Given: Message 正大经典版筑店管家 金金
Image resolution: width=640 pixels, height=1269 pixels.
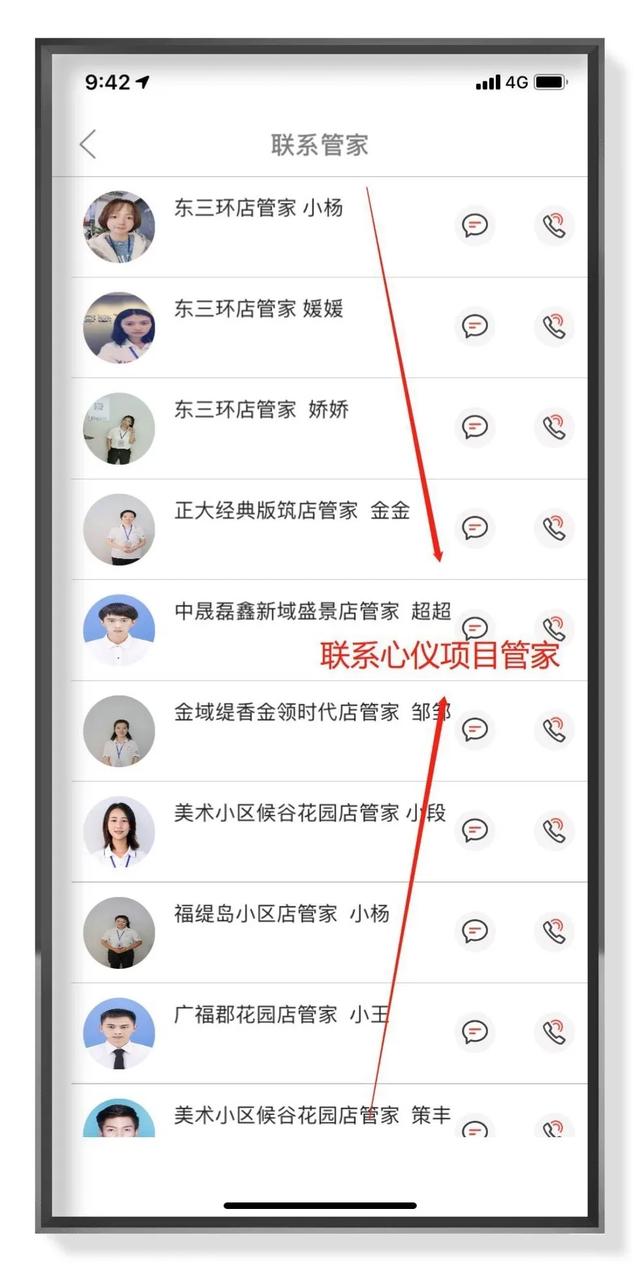Looking at the screenshot, I should pyautogui.click(x=475, y=528).
